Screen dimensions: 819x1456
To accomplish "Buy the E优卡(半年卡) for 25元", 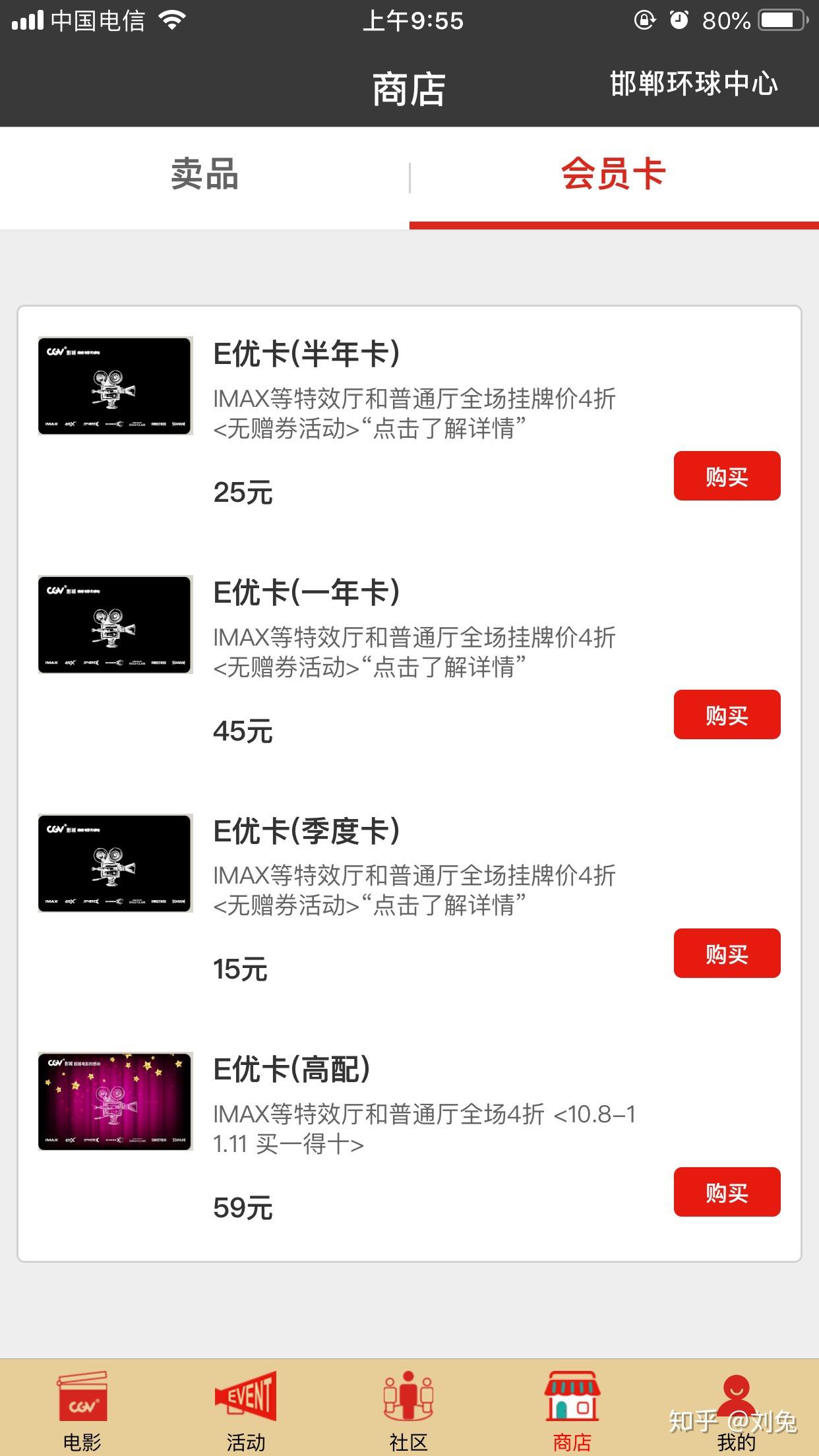I will [x=726, y=476].
